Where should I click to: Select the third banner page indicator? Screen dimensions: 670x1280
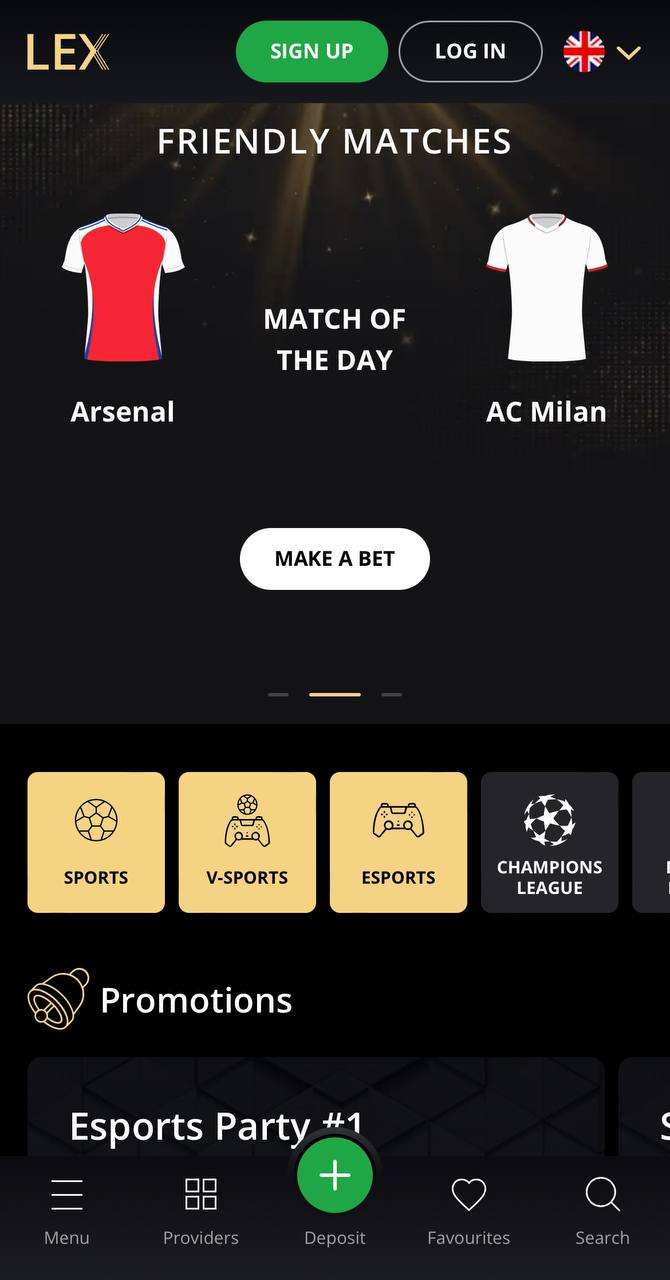coord(392,694)
